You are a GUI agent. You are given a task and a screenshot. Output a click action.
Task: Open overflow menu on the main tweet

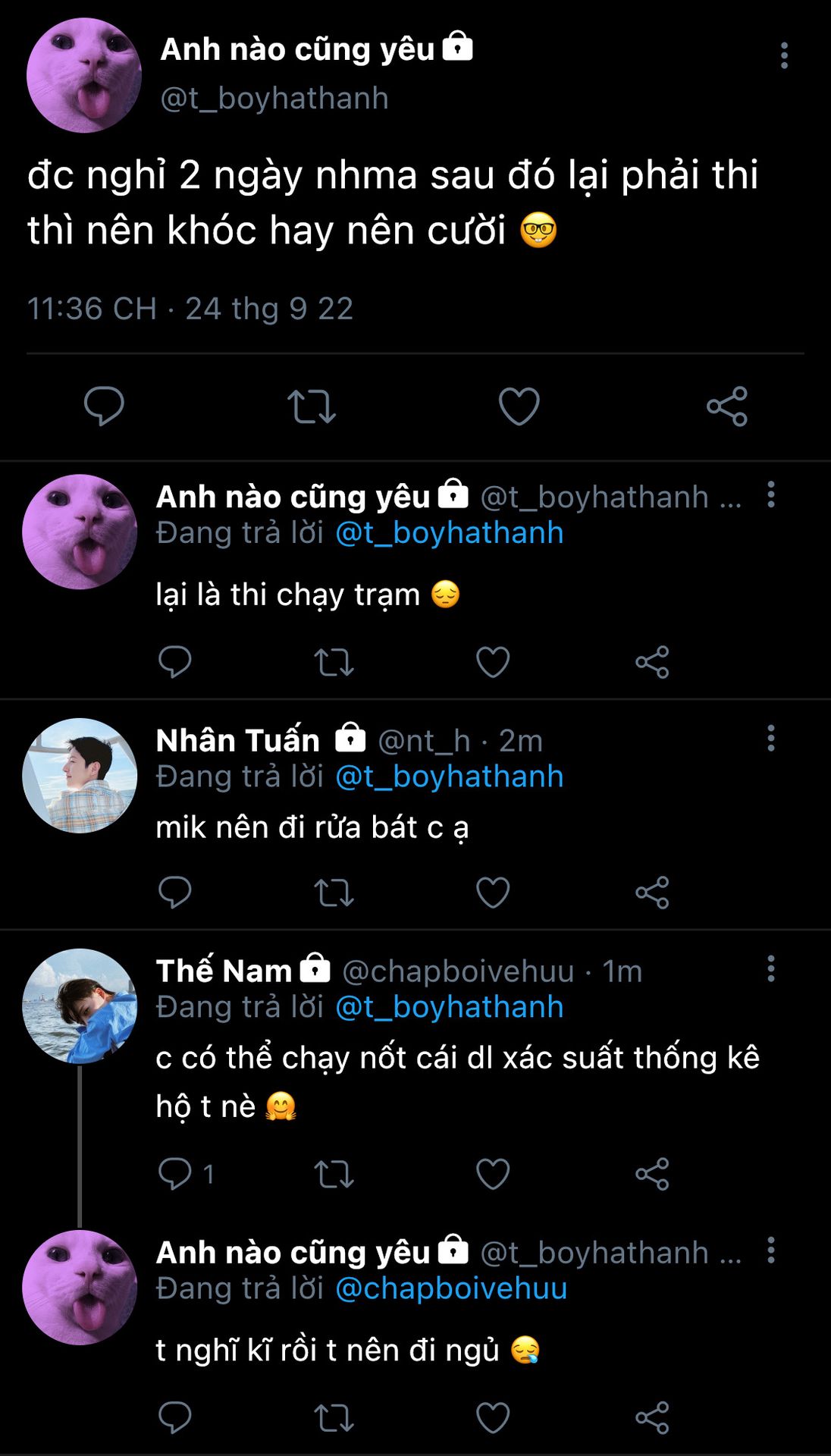(784, 55)
